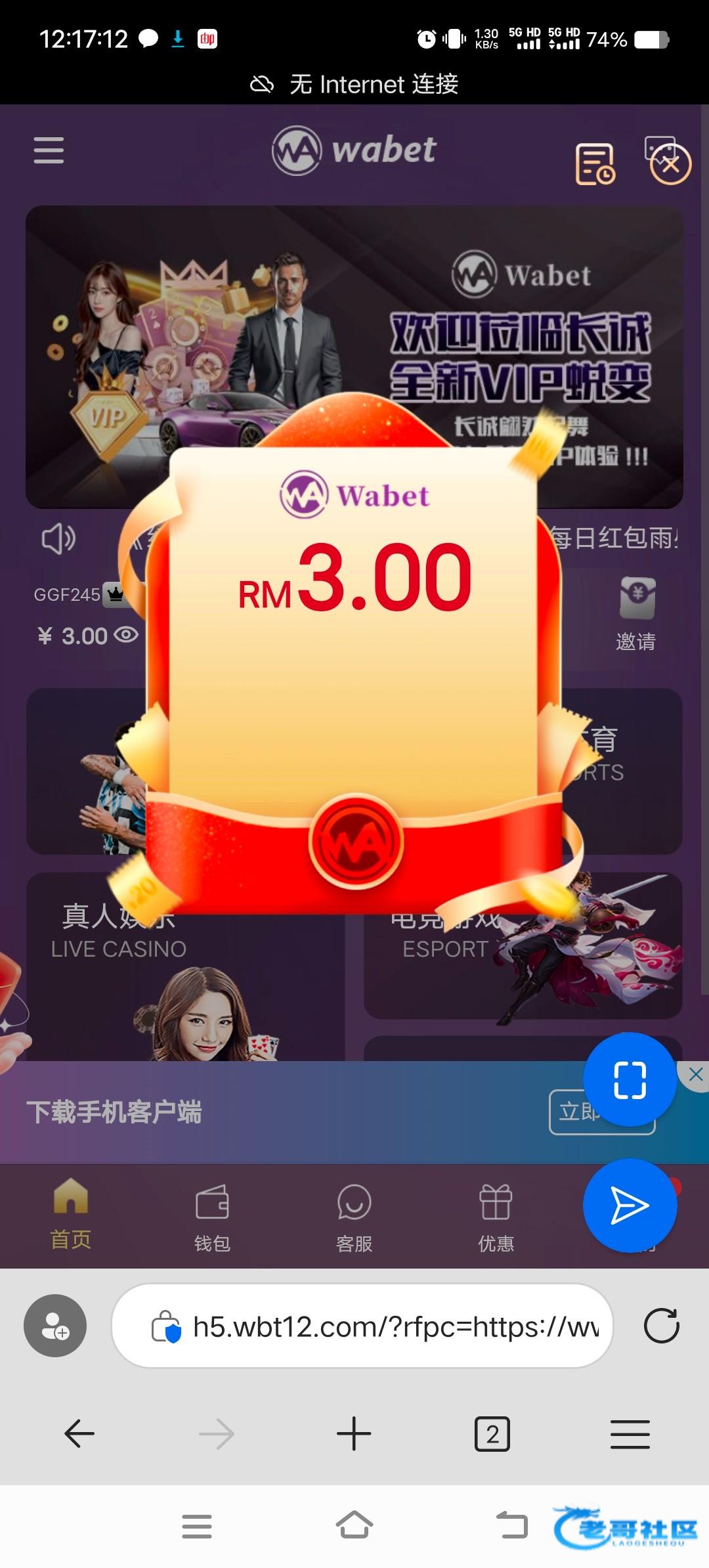The height and width of the screenshot is (1568, 709).
Task: Go back with the browser back arrow
Action: tap(79, 1433)
